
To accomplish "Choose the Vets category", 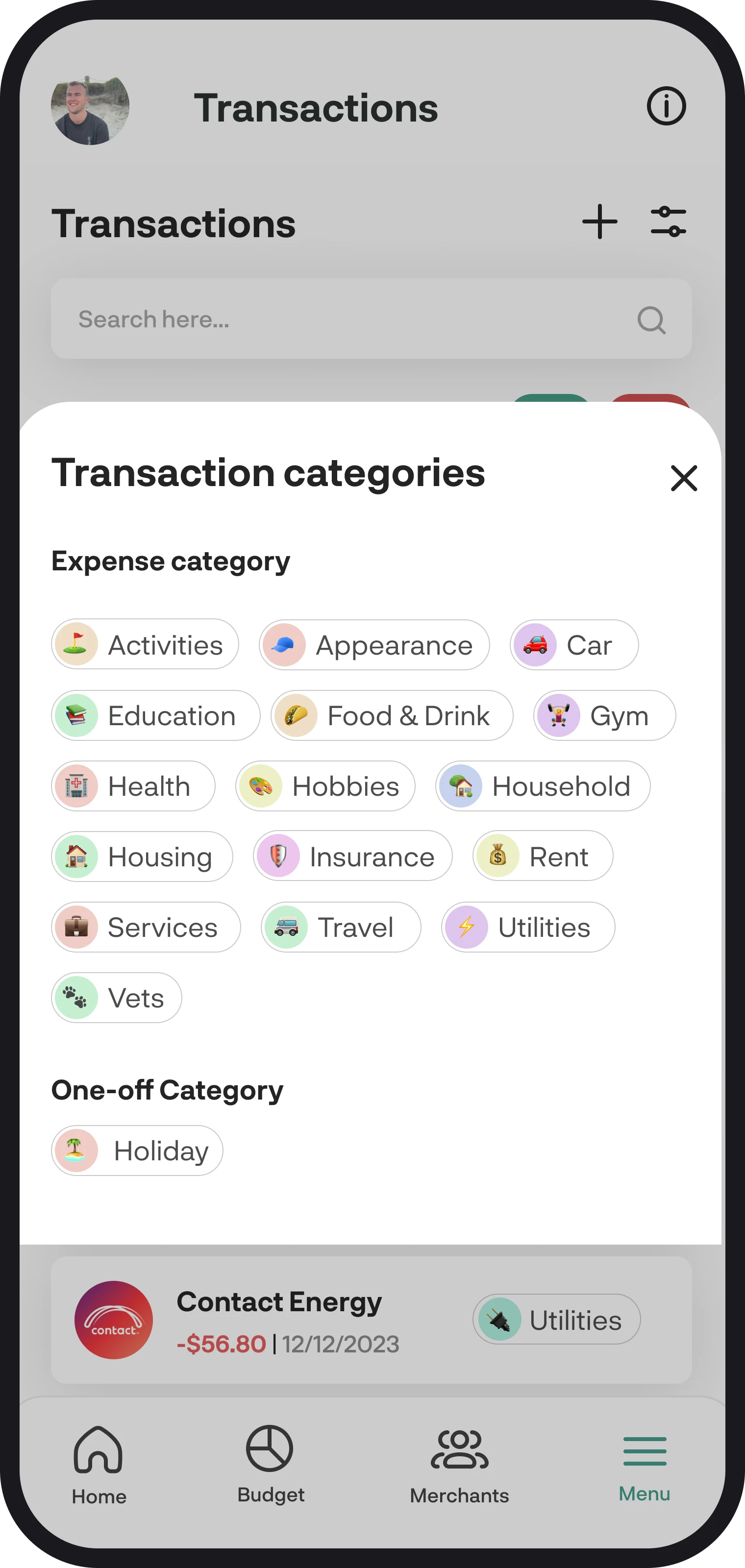I will tap(117, 998).
